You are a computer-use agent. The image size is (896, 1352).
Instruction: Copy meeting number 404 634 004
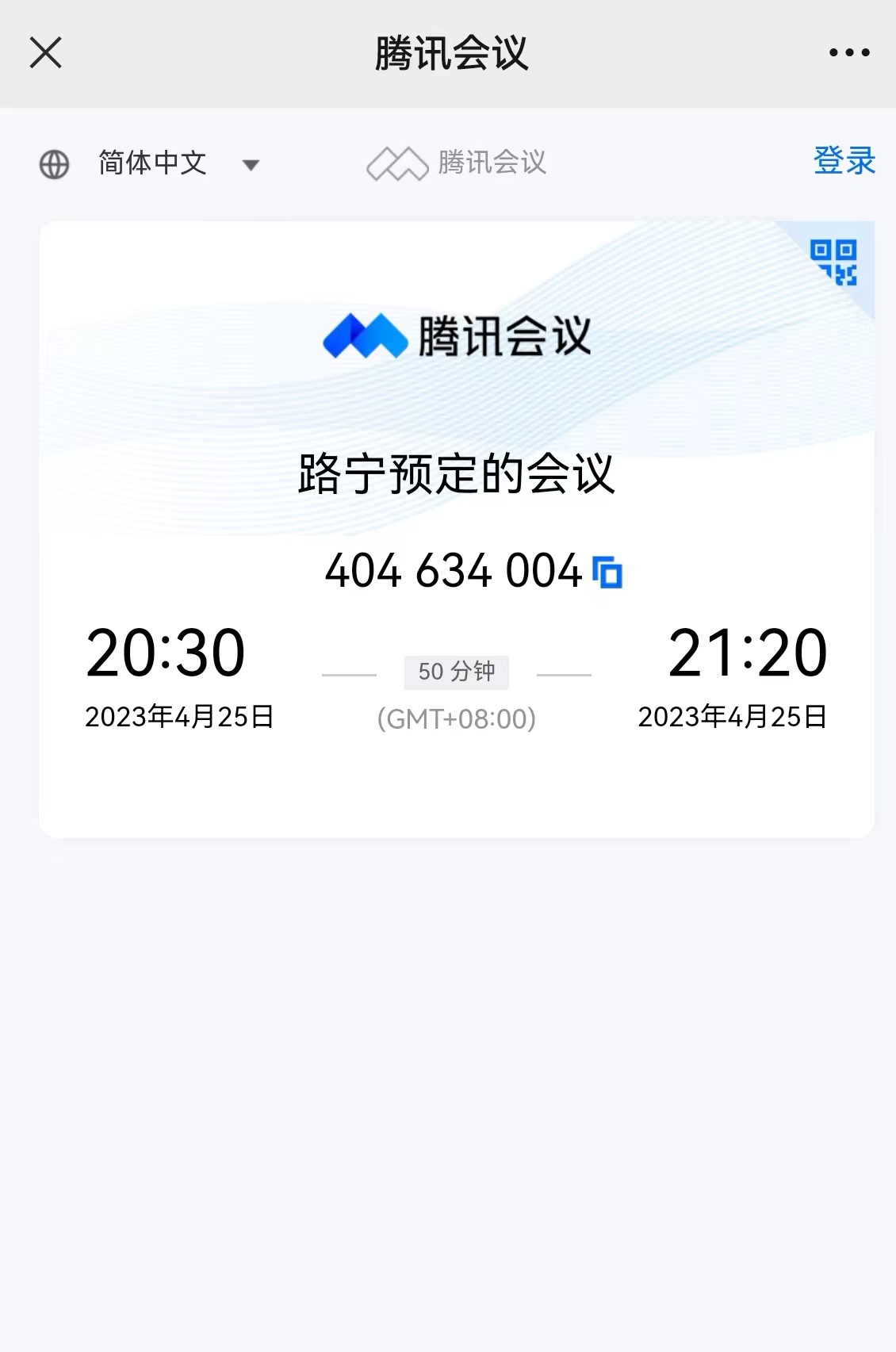tap(608, 573)
